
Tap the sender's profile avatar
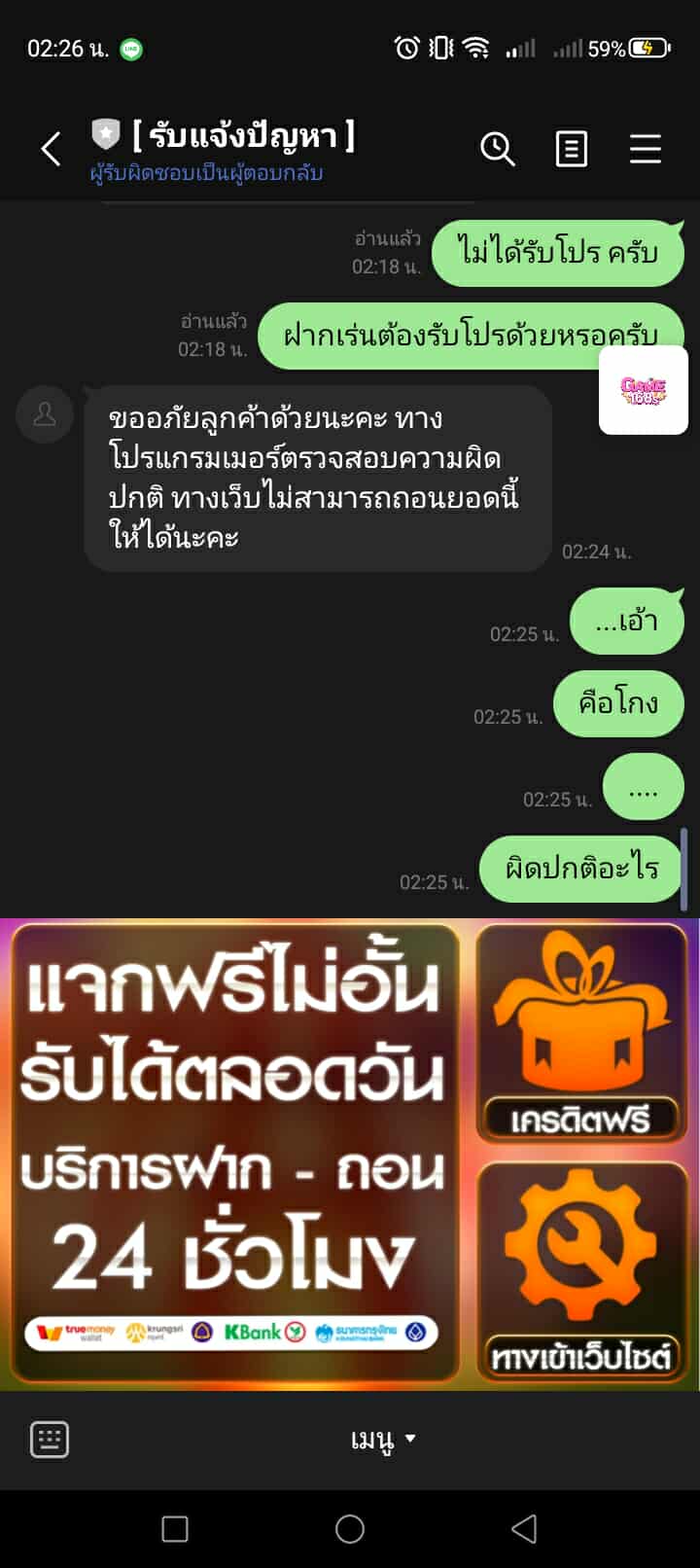click(x=45, y=414)
